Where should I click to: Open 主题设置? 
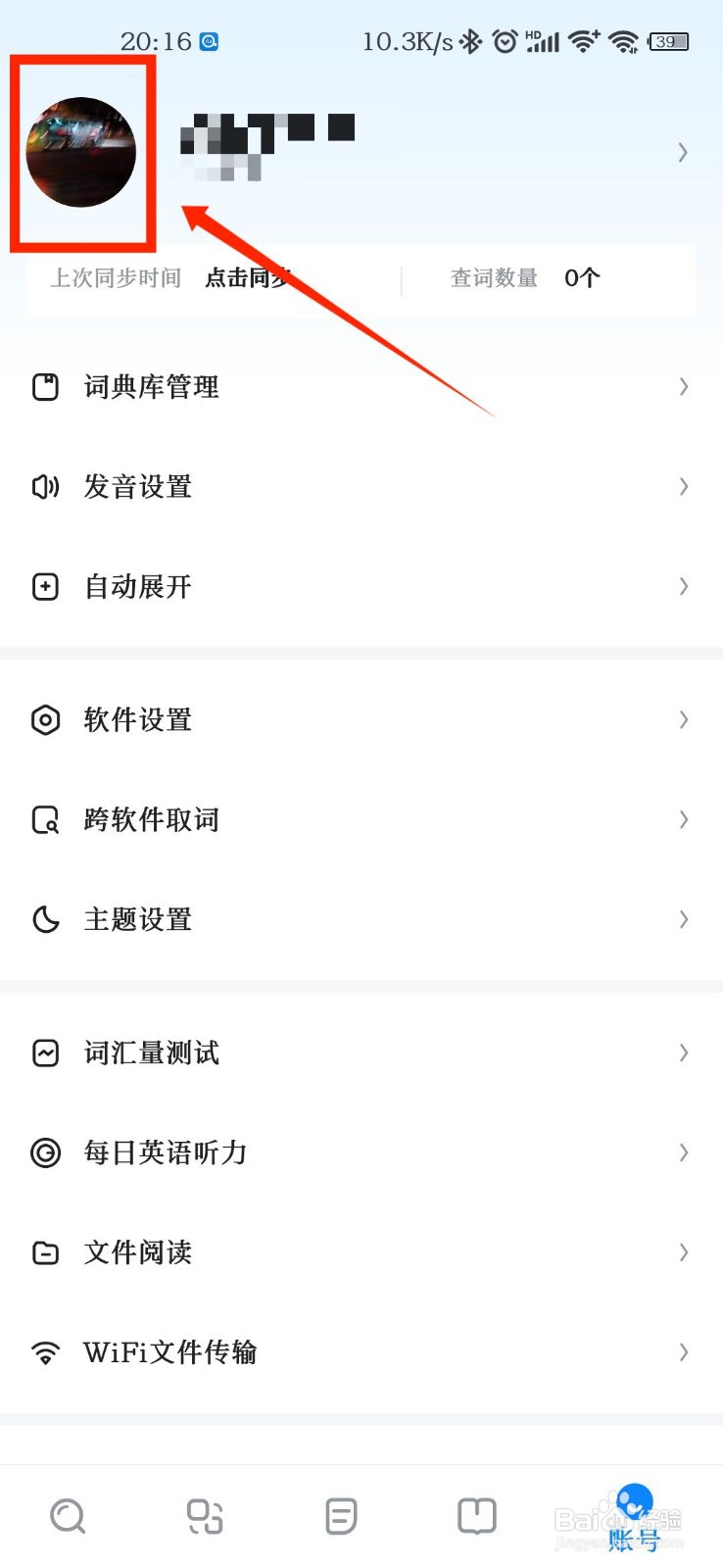click(138, 920)
